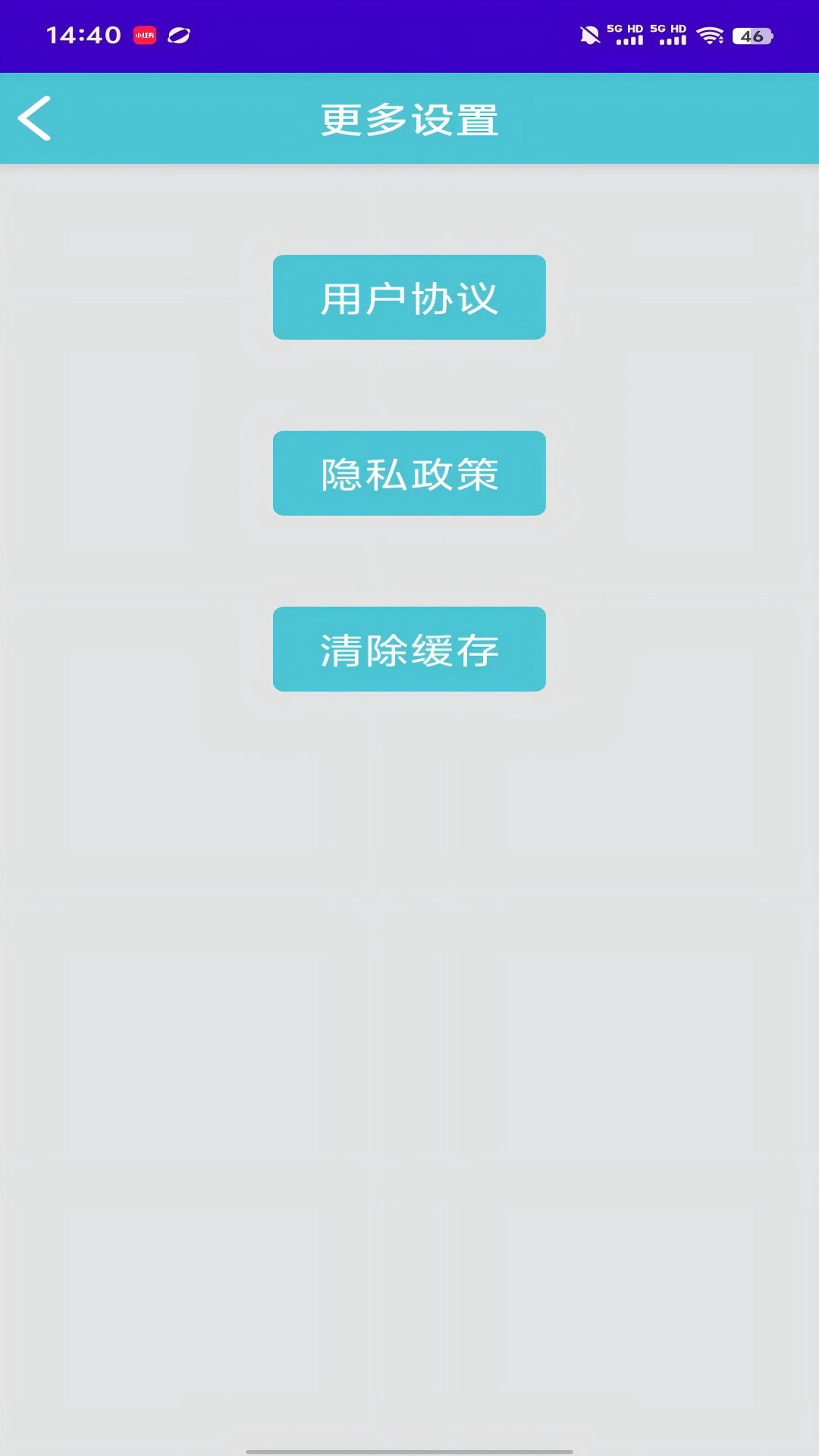Image resolution: width=819 pixels, height=1456 pixels.
Task: Tap the Xiaohongshu icon in the status bar
Action: 144,35
